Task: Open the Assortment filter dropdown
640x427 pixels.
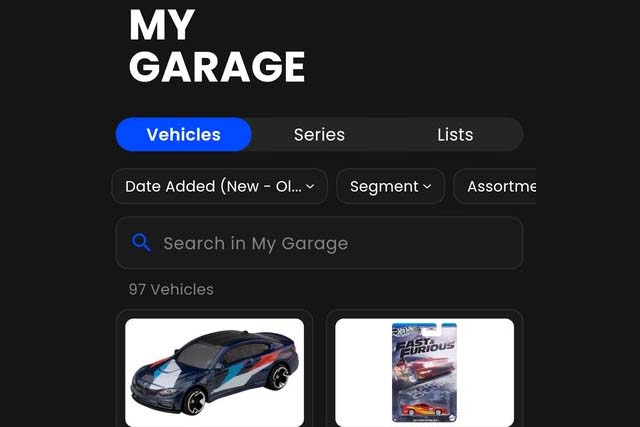Action: [x=497, y=187]
